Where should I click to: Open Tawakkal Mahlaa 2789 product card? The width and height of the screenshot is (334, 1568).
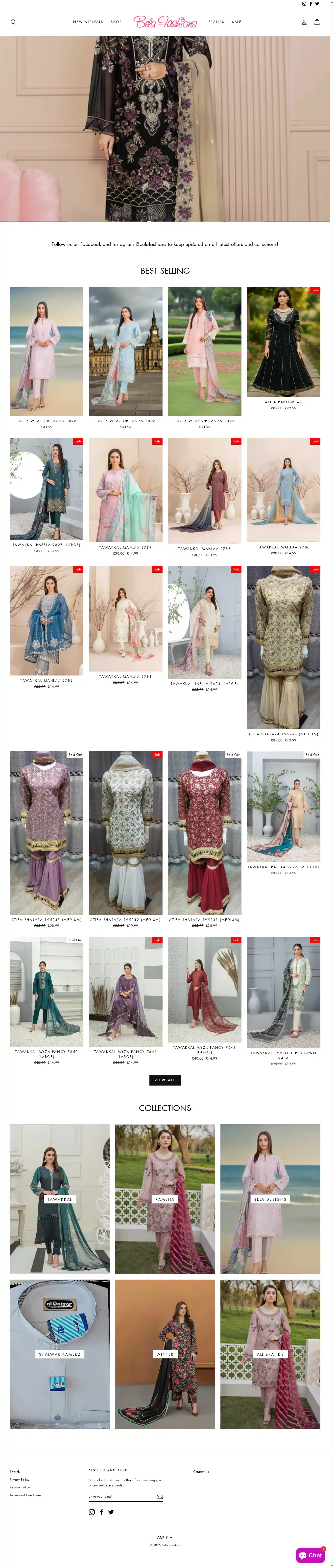pyautogui.click(x=125, y=490)
